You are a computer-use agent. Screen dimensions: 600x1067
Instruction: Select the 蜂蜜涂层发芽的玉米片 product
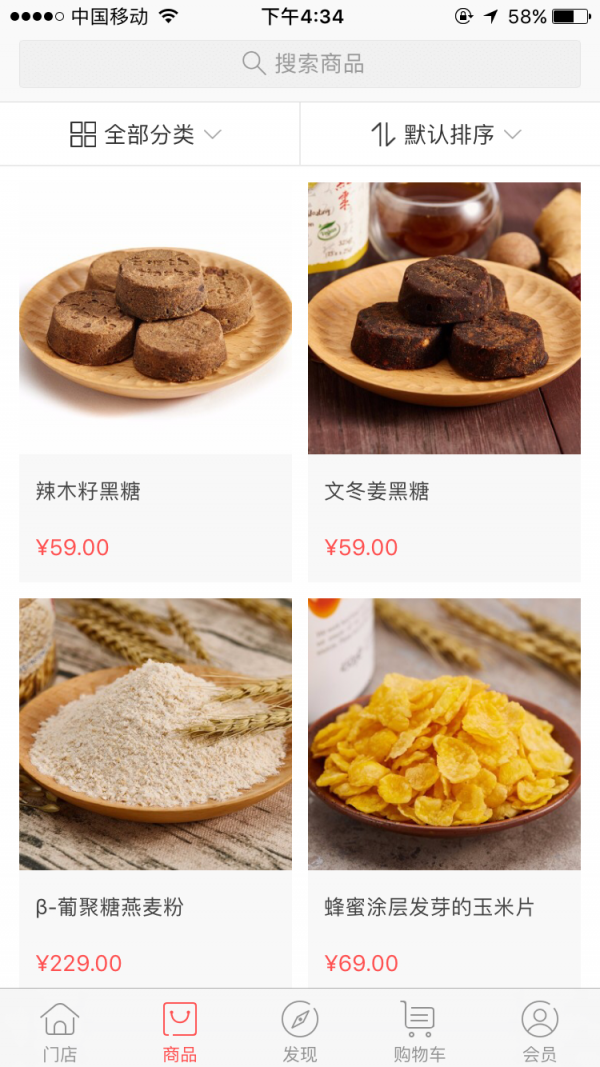444,790
